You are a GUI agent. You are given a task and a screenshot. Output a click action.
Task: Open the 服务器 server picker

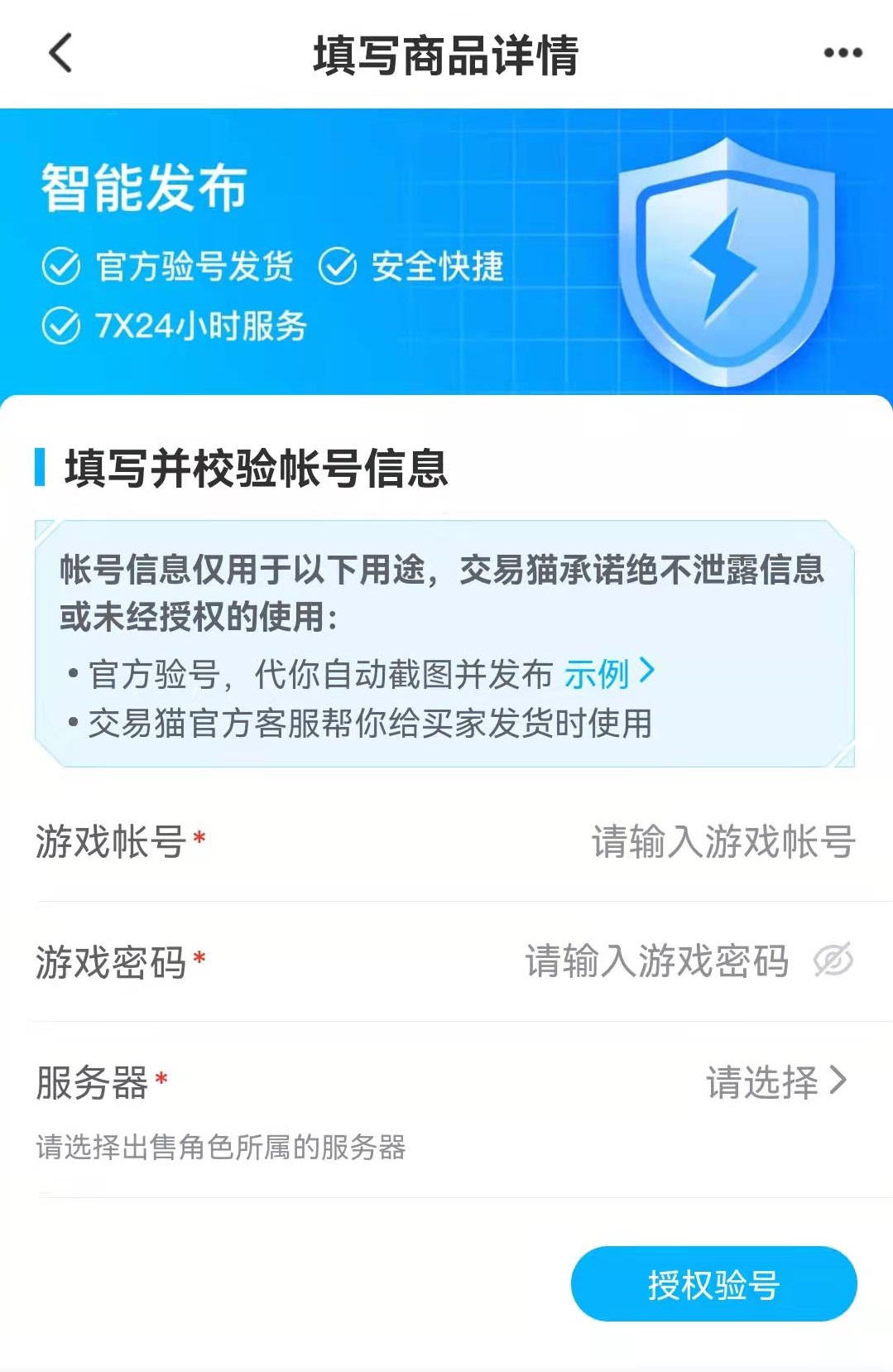click(775, 1081)
